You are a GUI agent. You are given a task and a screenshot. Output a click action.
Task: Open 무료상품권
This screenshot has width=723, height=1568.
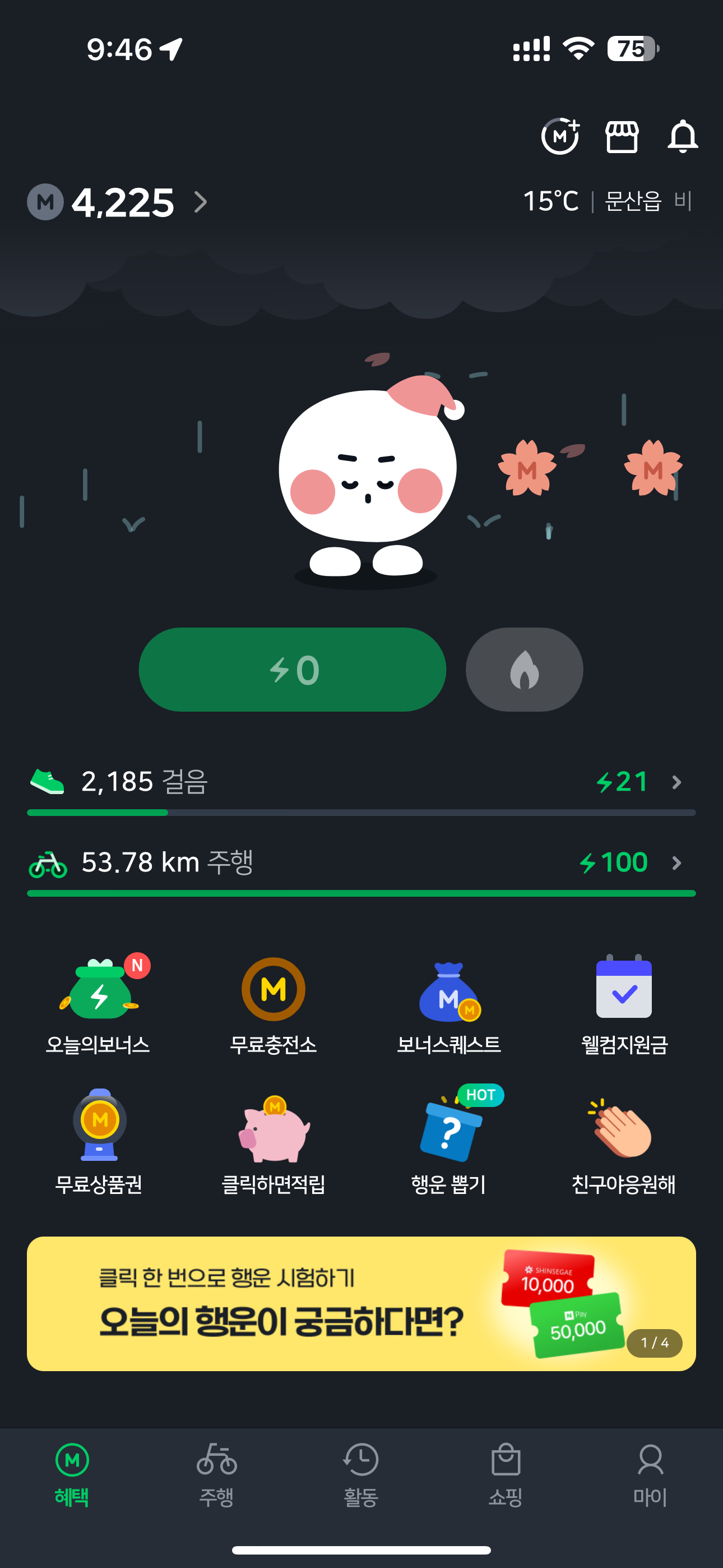click(99, 1141)
